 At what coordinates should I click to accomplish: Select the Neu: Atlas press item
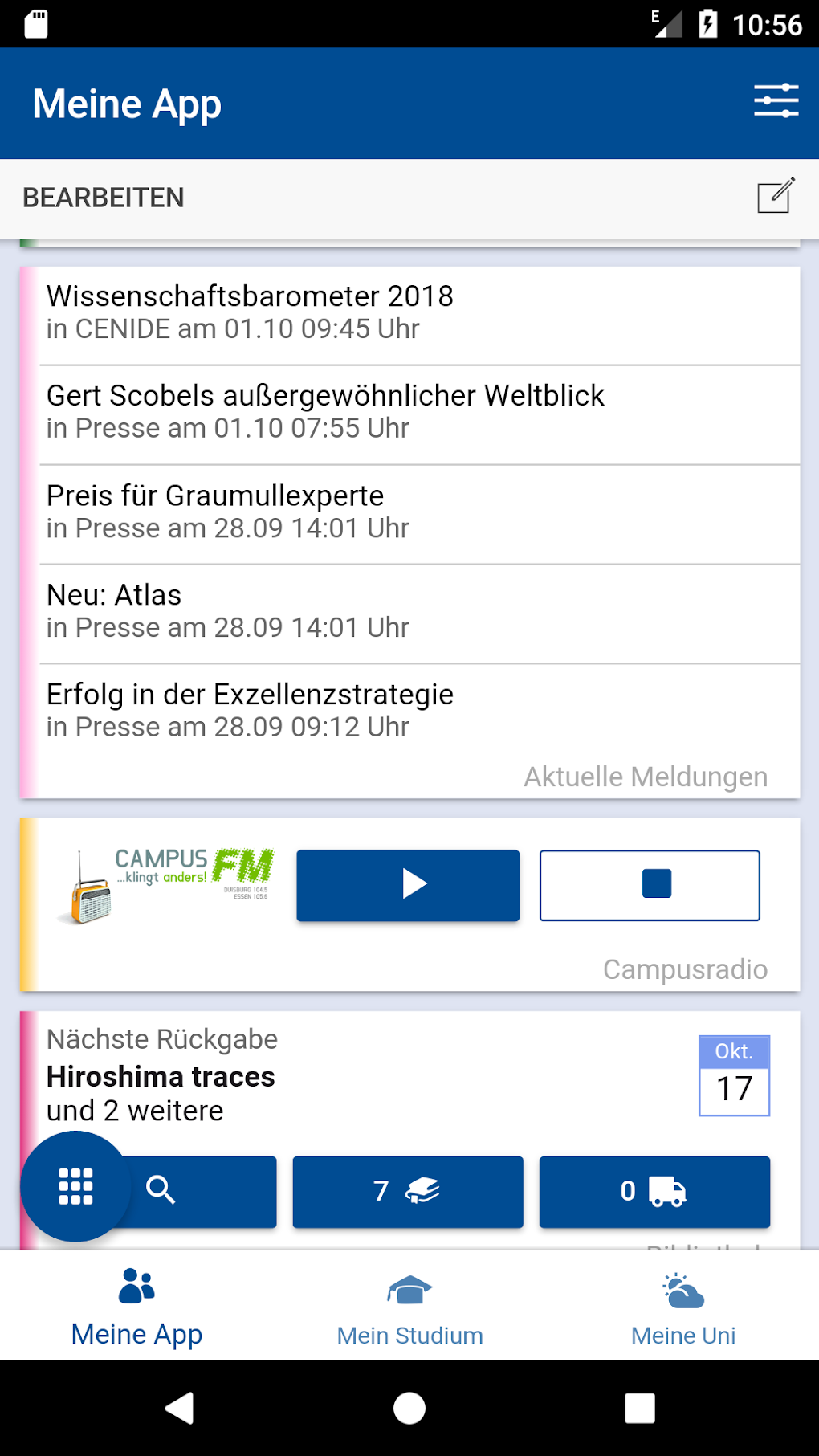tap(419, 614)
